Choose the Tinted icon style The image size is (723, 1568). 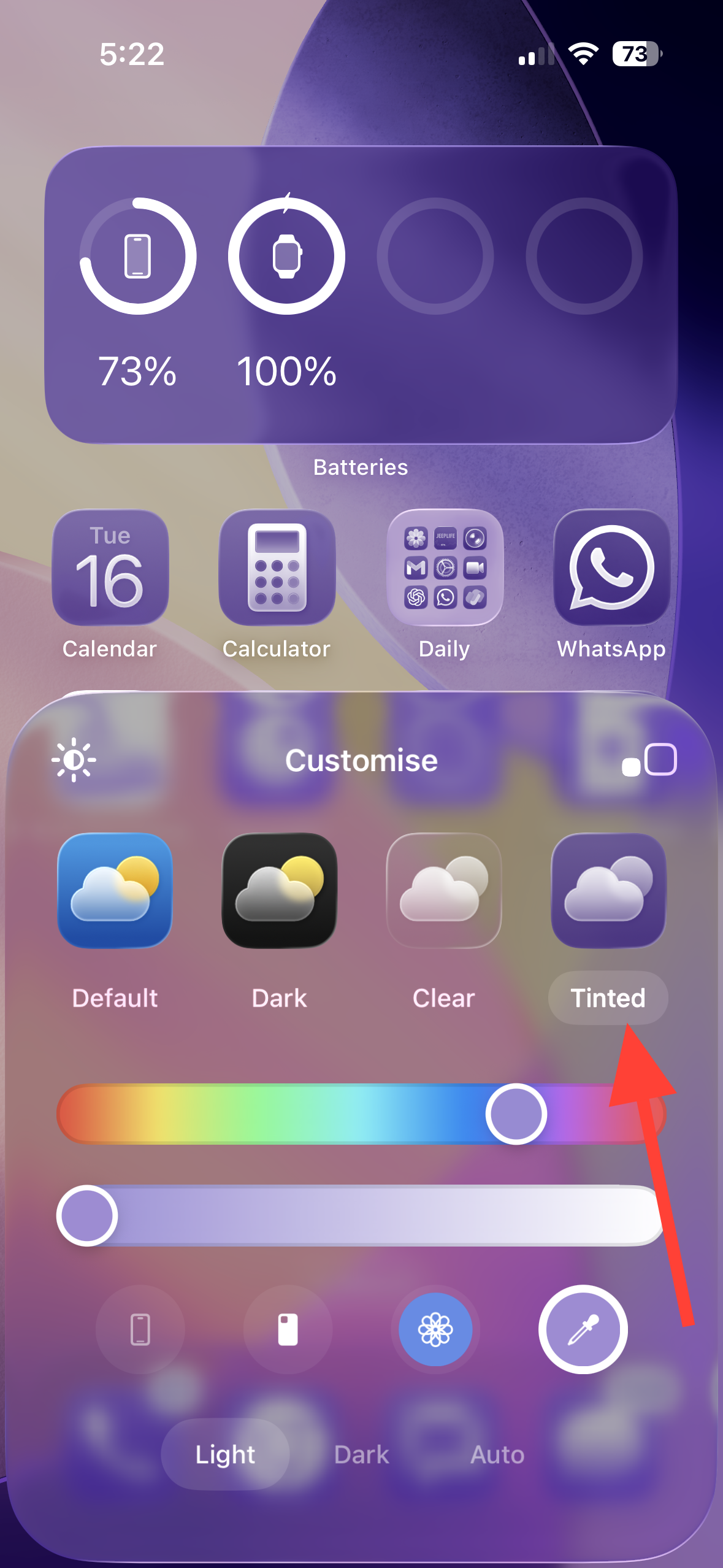pos(608,891)
